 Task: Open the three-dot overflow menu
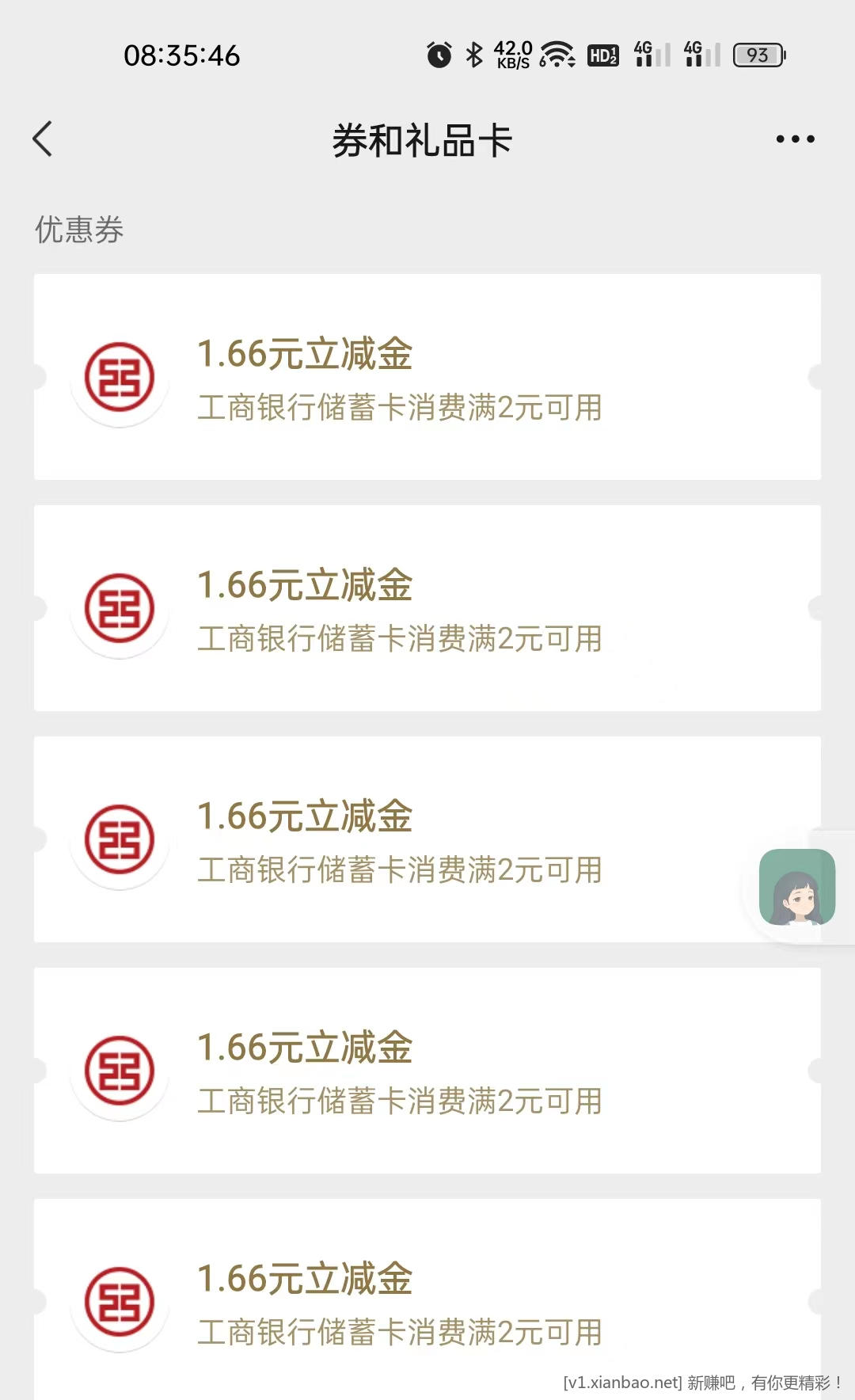point(795,139)
